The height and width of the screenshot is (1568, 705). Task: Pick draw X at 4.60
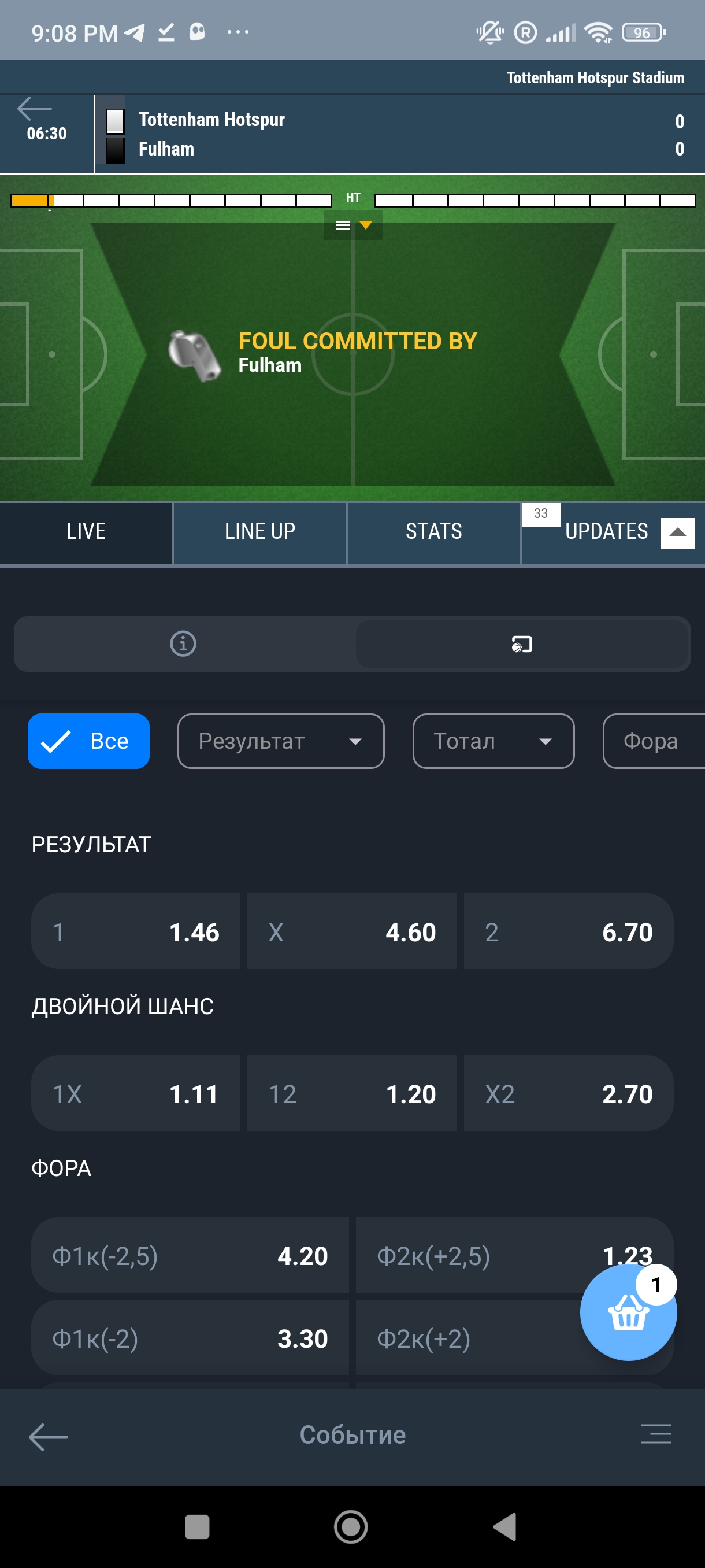351,931
